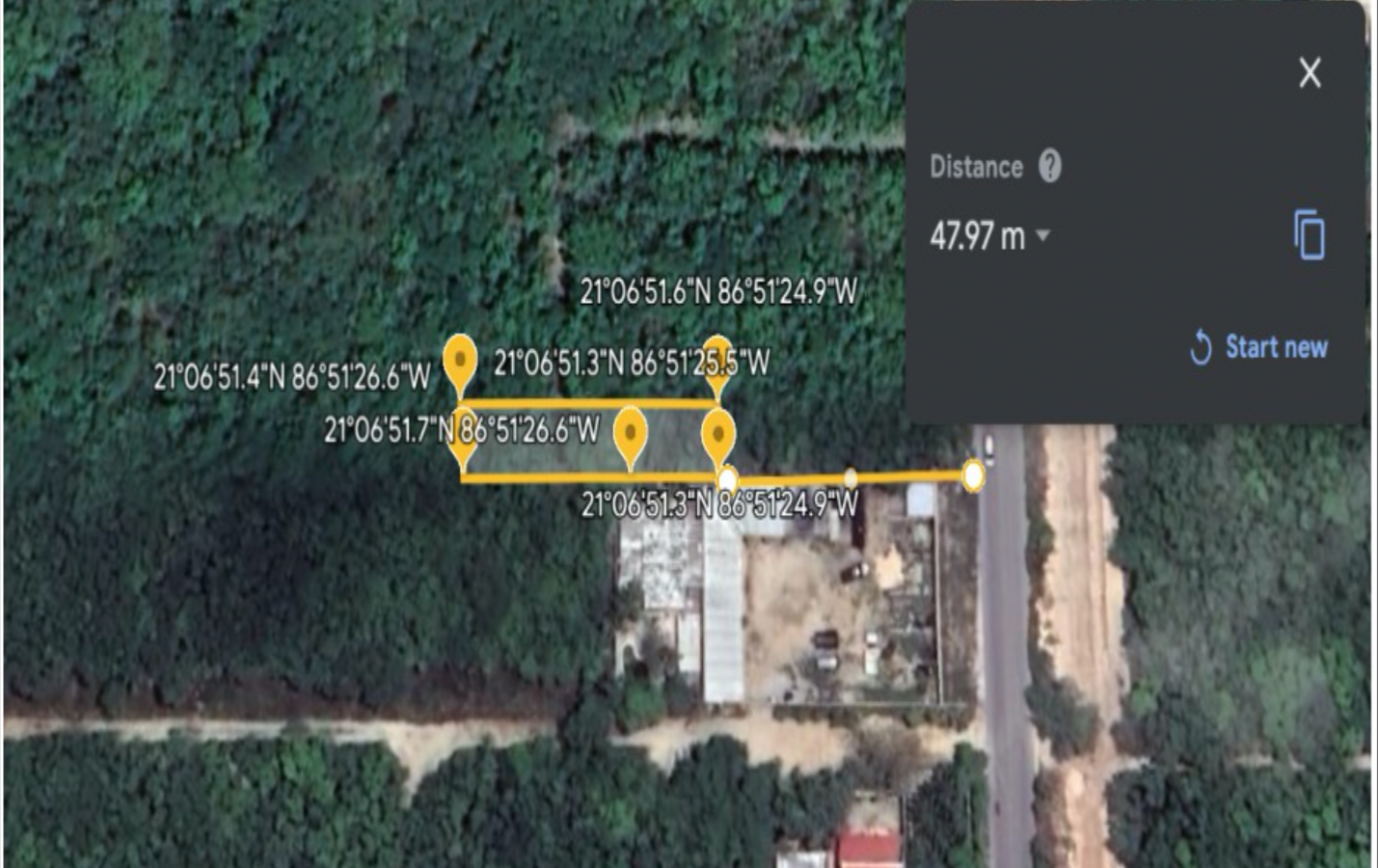Tap the measurement endpoint on the road
1378x868 pixels.
click(x=973, y=475)
